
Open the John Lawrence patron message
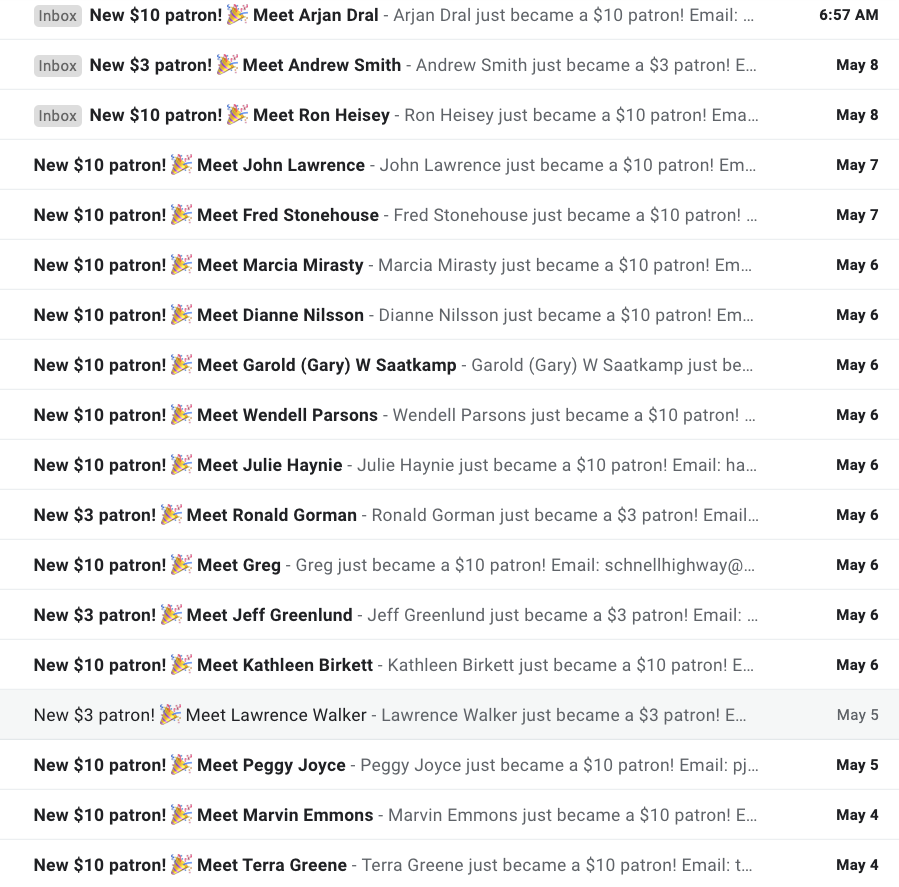point(400,165)
